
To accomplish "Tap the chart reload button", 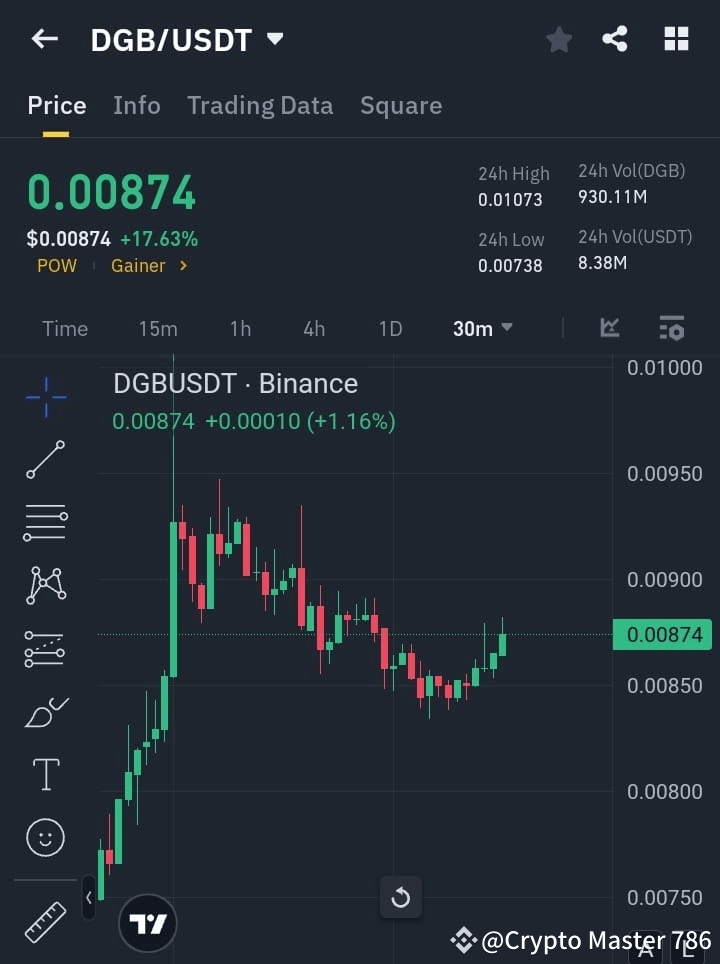I will point(401,897).
